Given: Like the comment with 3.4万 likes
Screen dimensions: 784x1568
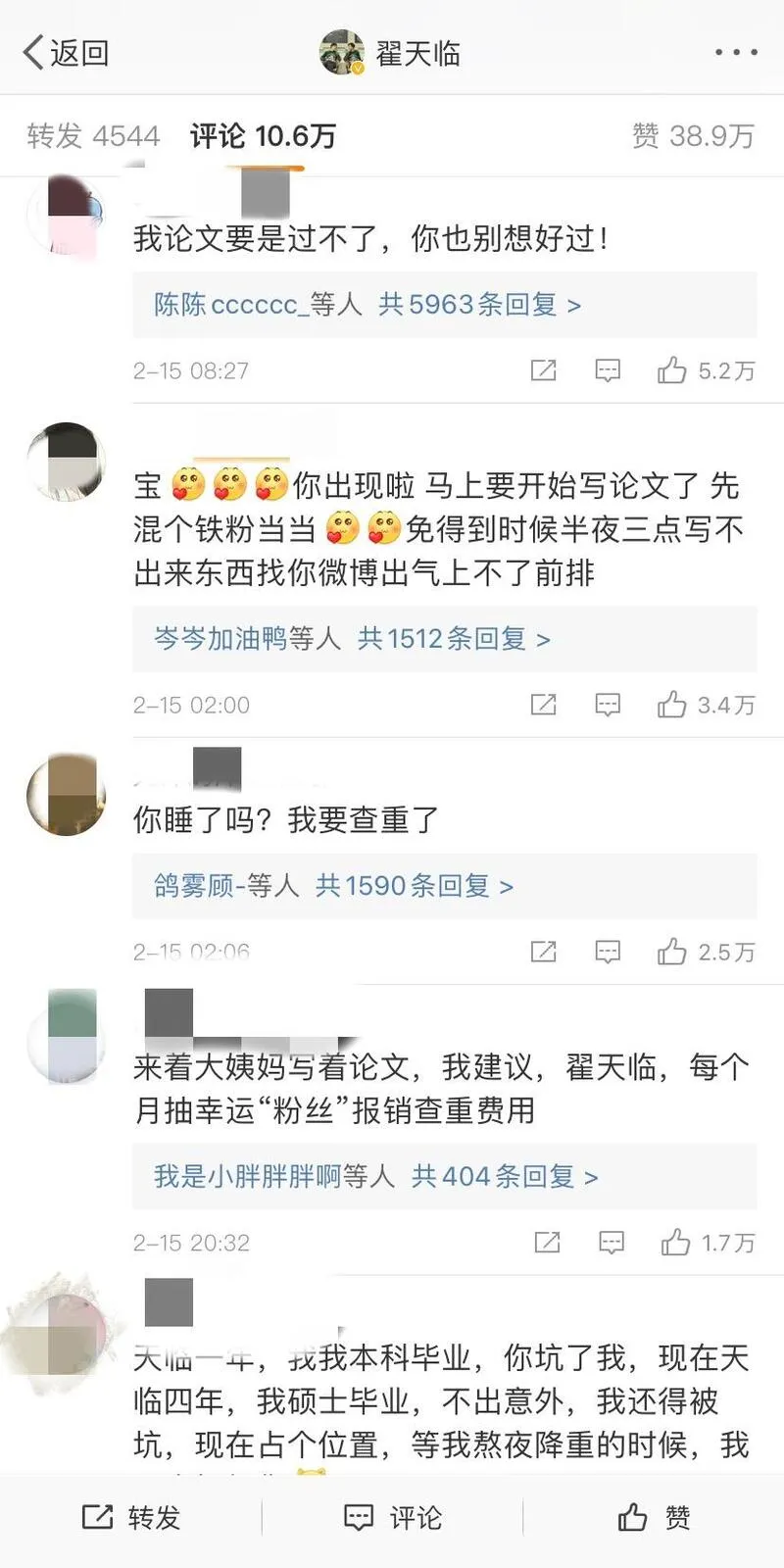Looking at the screenshot, I should tap(672, 705).
